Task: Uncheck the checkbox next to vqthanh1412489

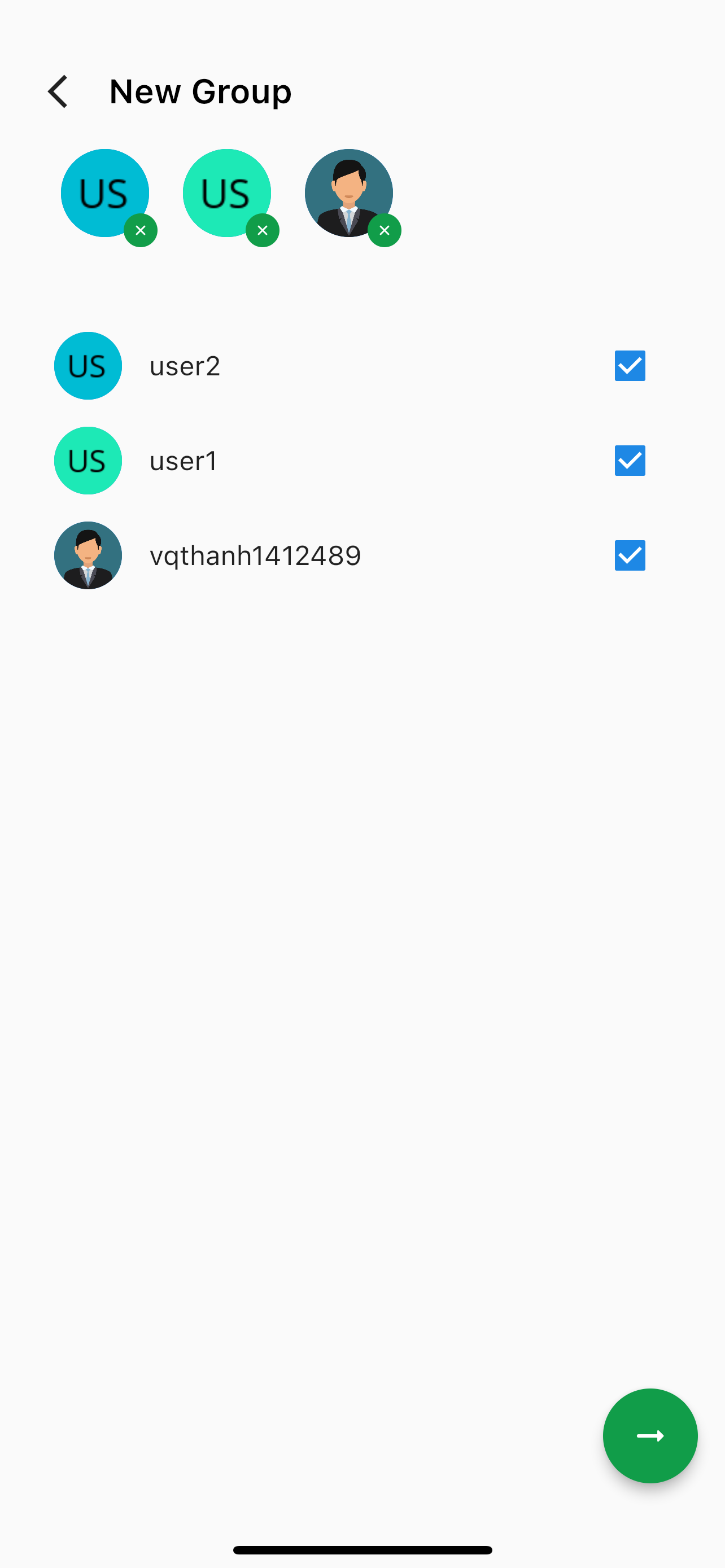Action: coord(630,555)
